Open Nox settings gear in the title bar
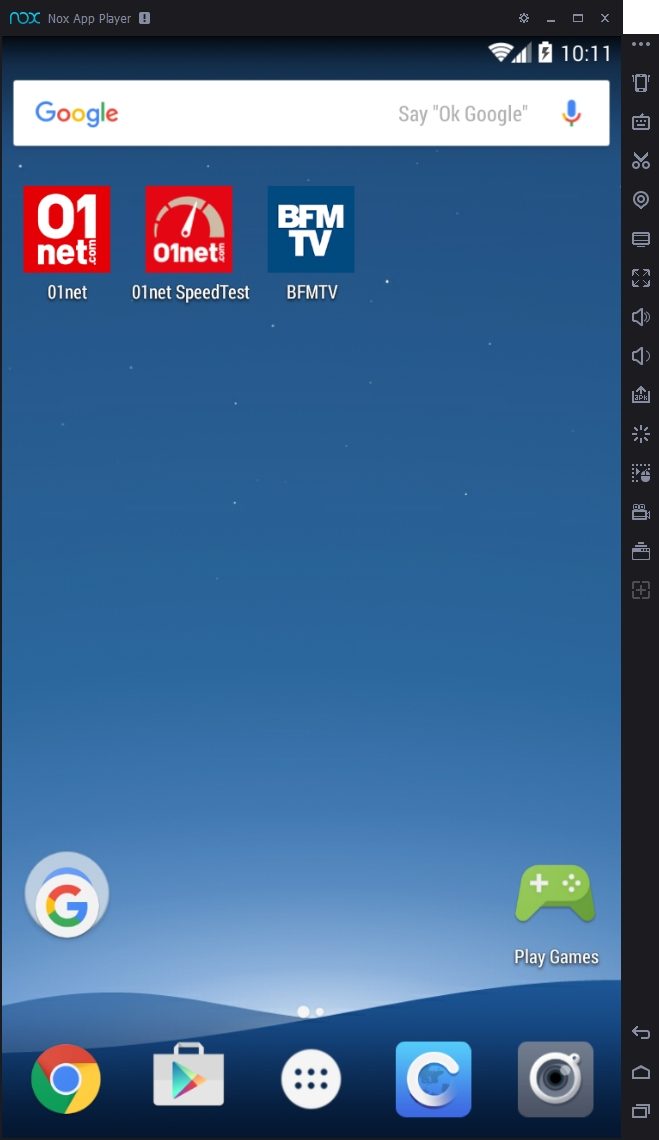Screen dimensions: 659x1140 click(x=524, y=18)
